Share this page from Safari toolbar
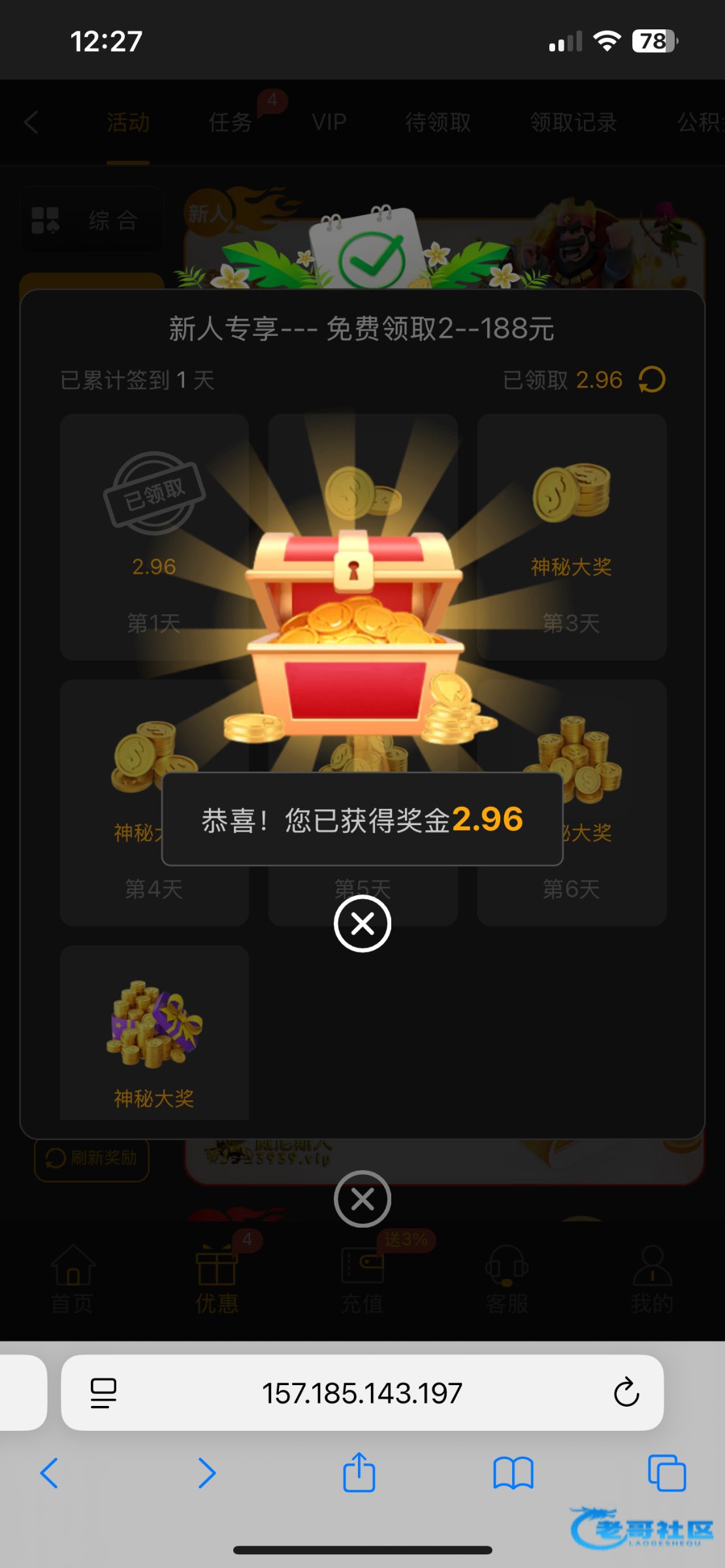The image size is (725, 1568). [x=359, y=1473]
